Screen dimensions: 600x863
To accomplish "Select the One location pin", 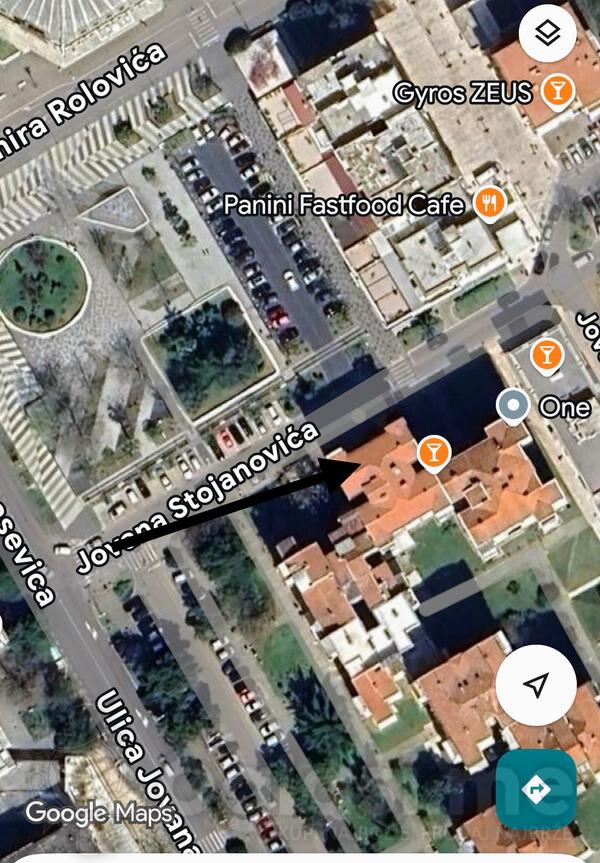I will click(513, 406).
